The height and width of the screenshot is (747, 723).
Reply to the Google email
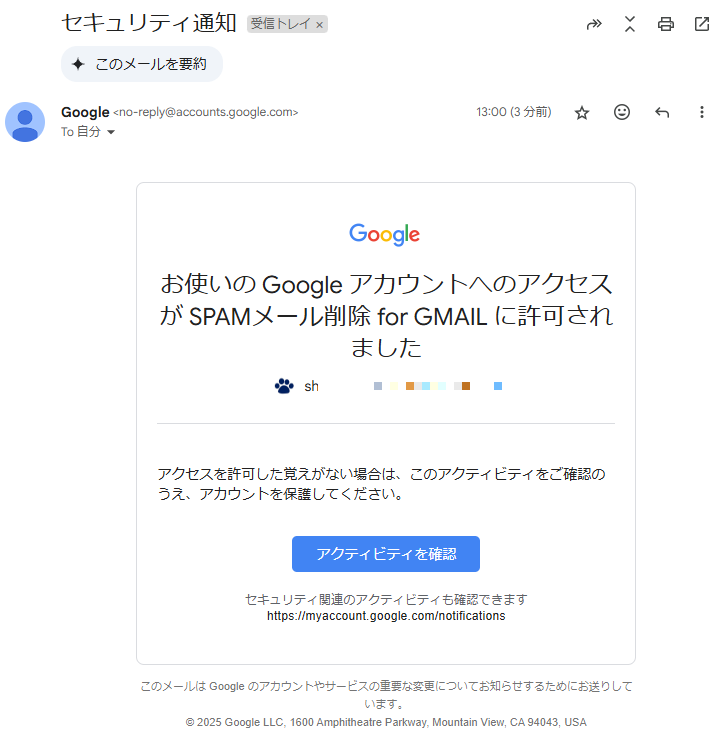[x=662, y=113]
